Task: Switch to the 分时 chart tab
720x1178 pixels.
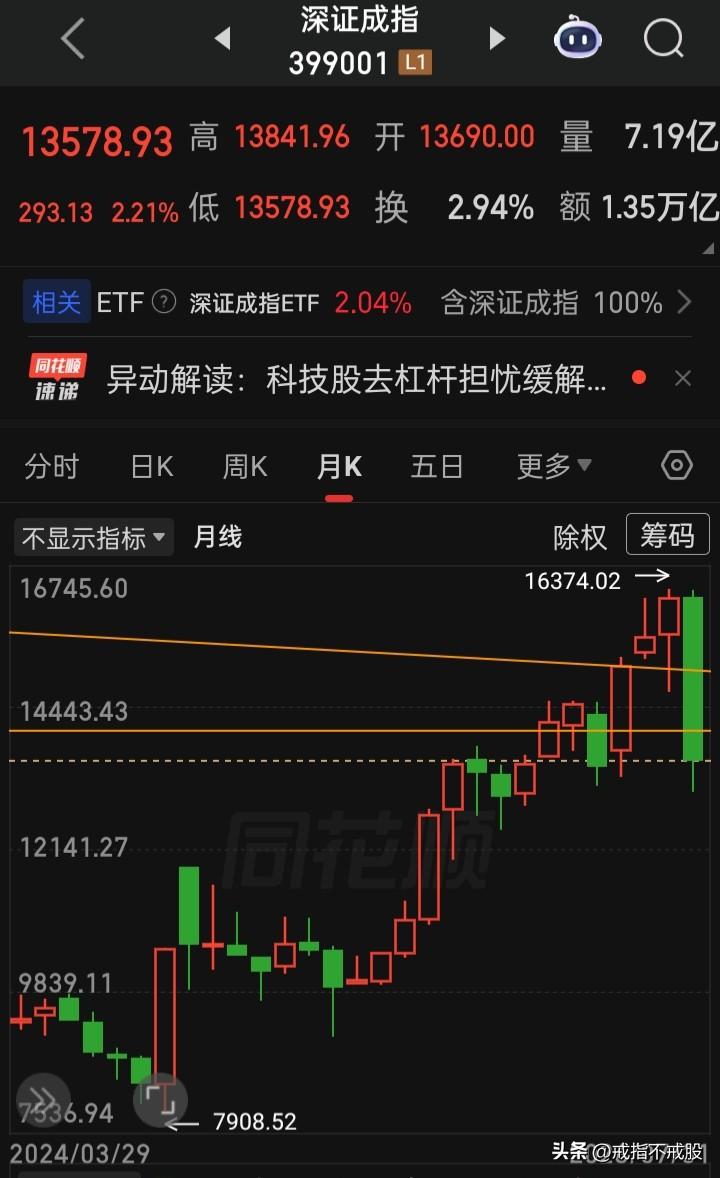Action: pyautogui.click(x=51, y=467)
